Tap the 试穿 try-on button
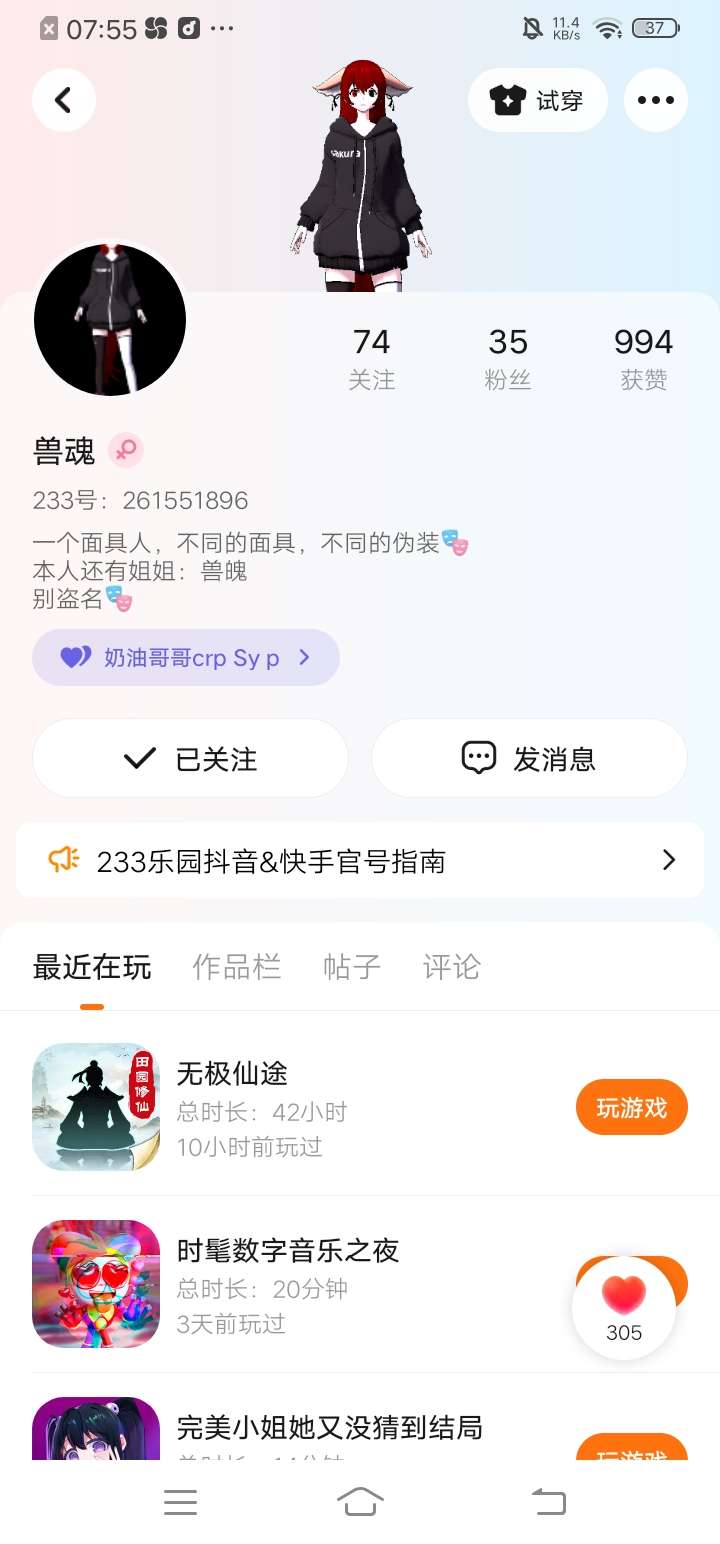Image resolution: width=720 pixels, height=1544 pixels. click(538, 100)
